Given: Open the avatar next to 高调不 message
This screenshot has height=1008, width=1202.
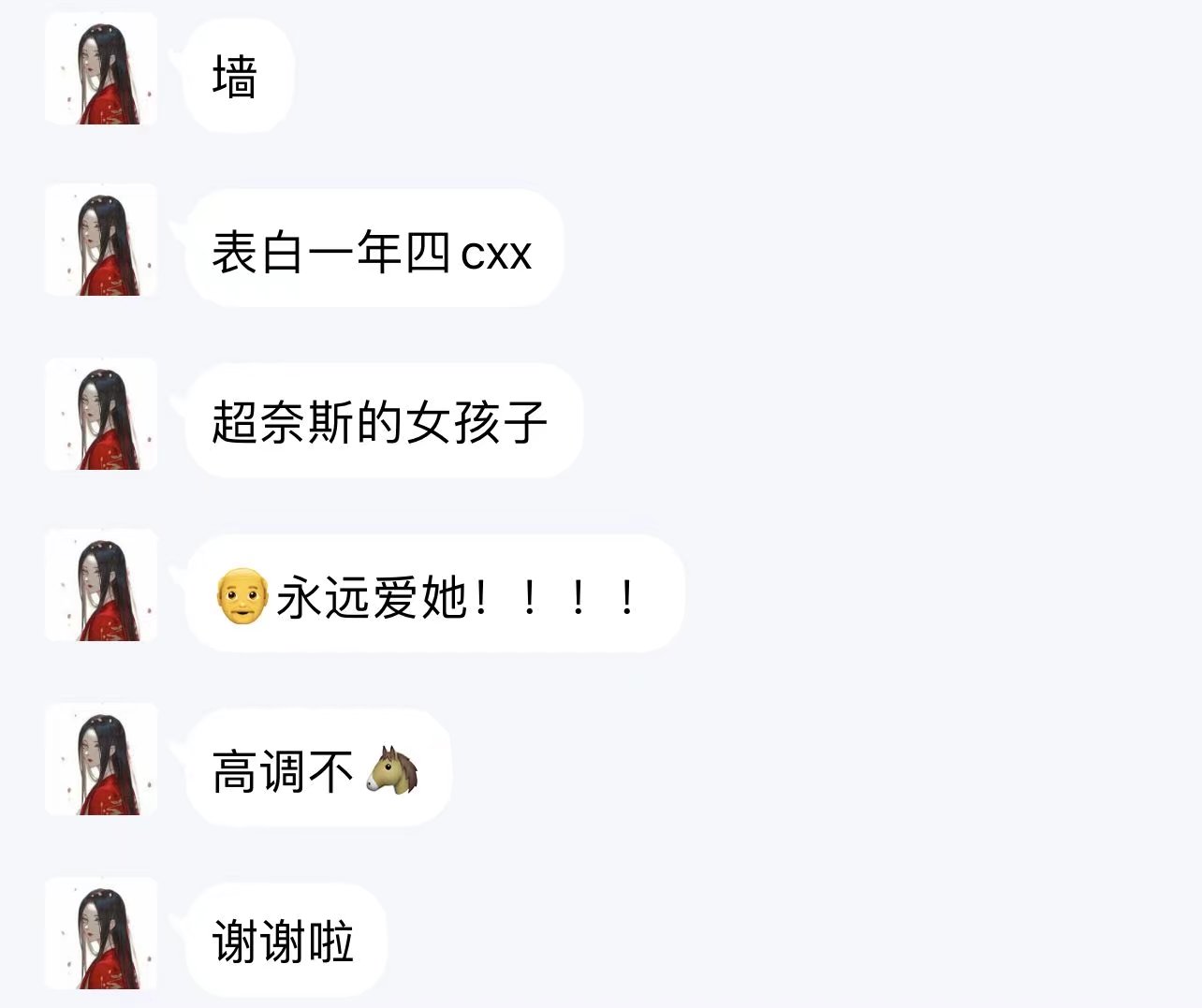Looking at the screenshot, I should (101, 760).
